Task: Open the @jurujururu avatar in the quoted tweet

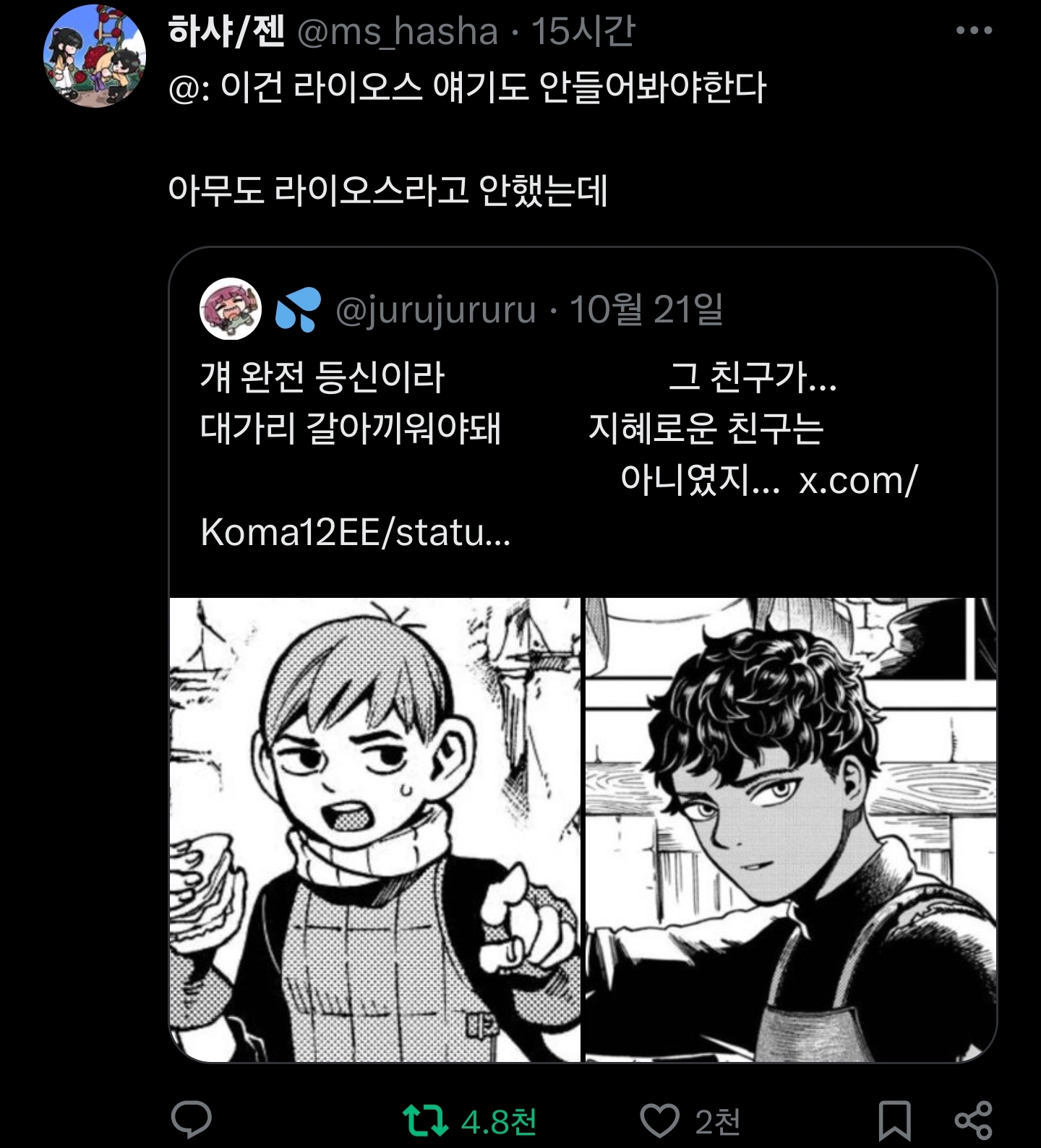Action: click(230, 309)
